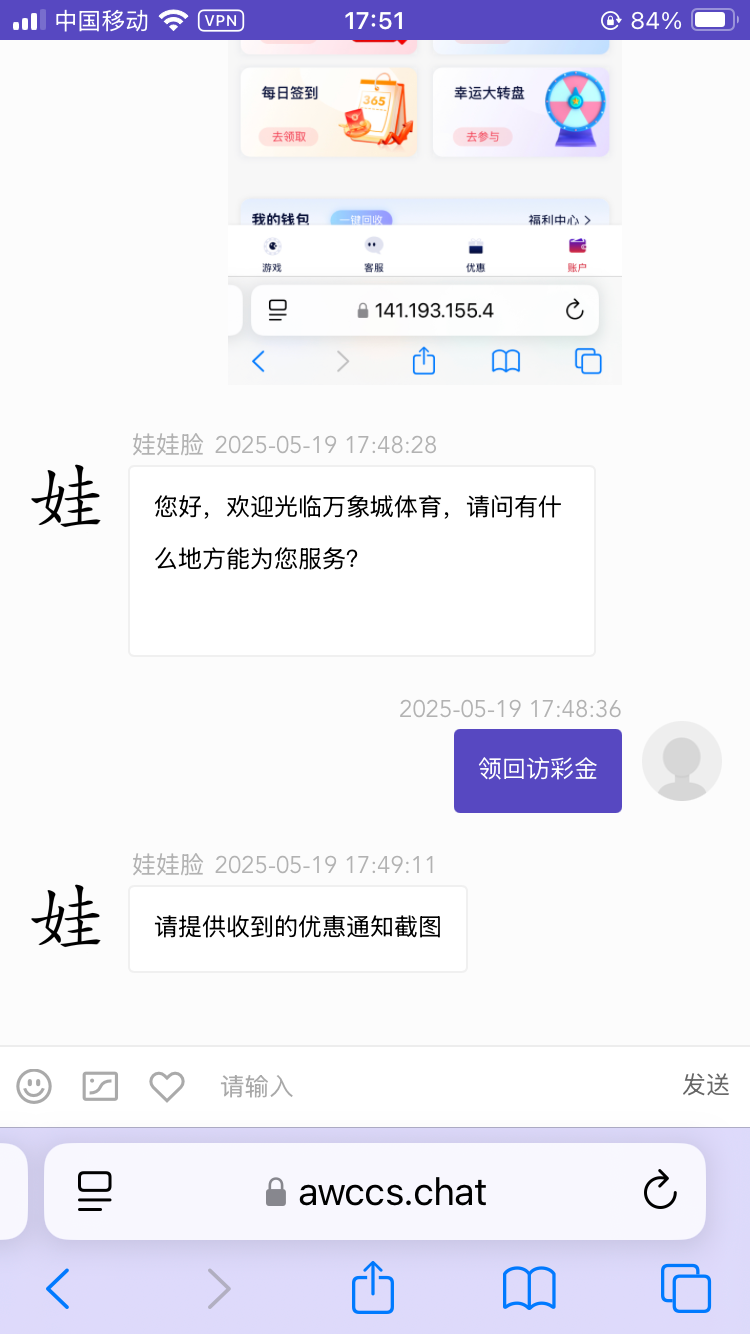Tap the user avatar beside 领回访彩金 message
This screenshot has height=1334, width=750.
tap(682, 761)
